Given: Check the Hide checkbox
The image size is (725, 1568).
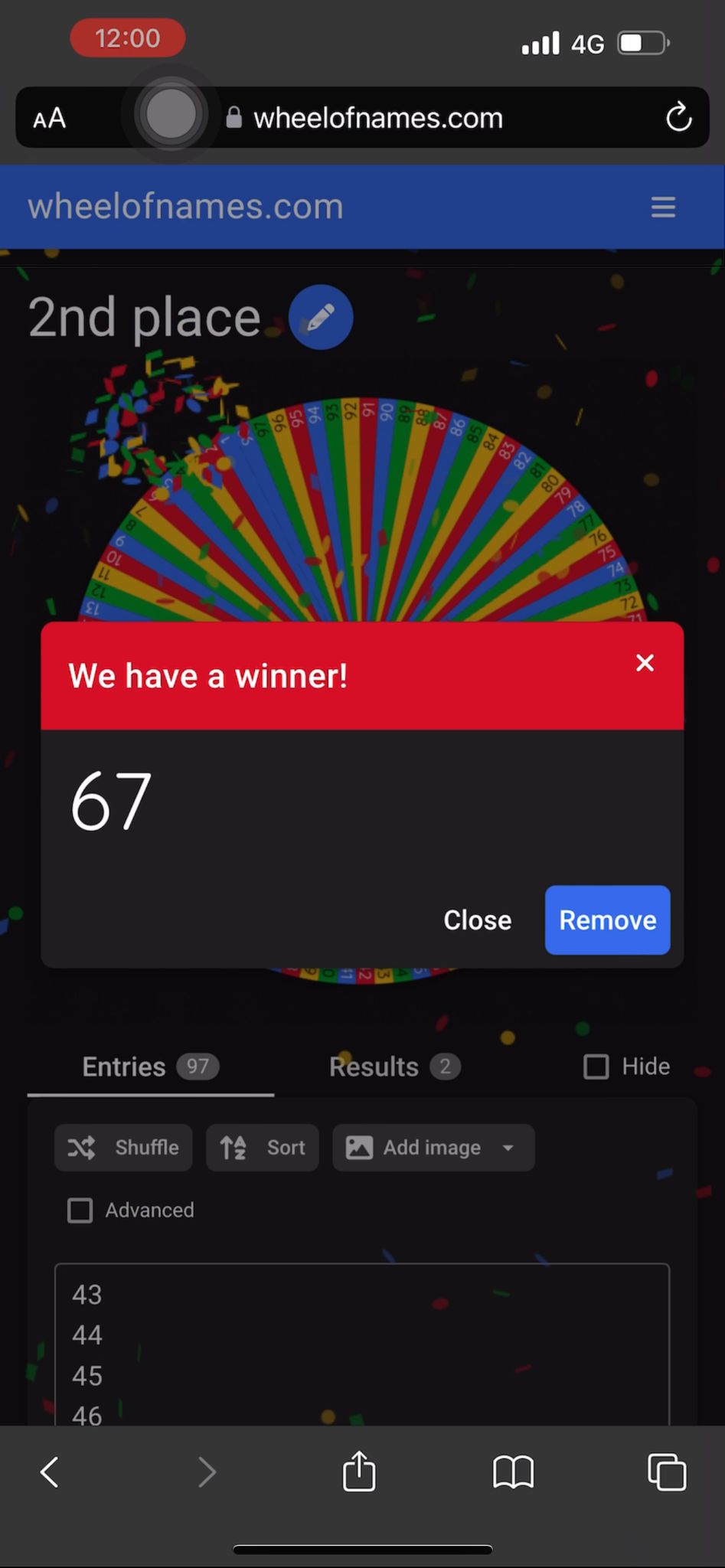Looking at the screenshot, I should [596, 1067].
